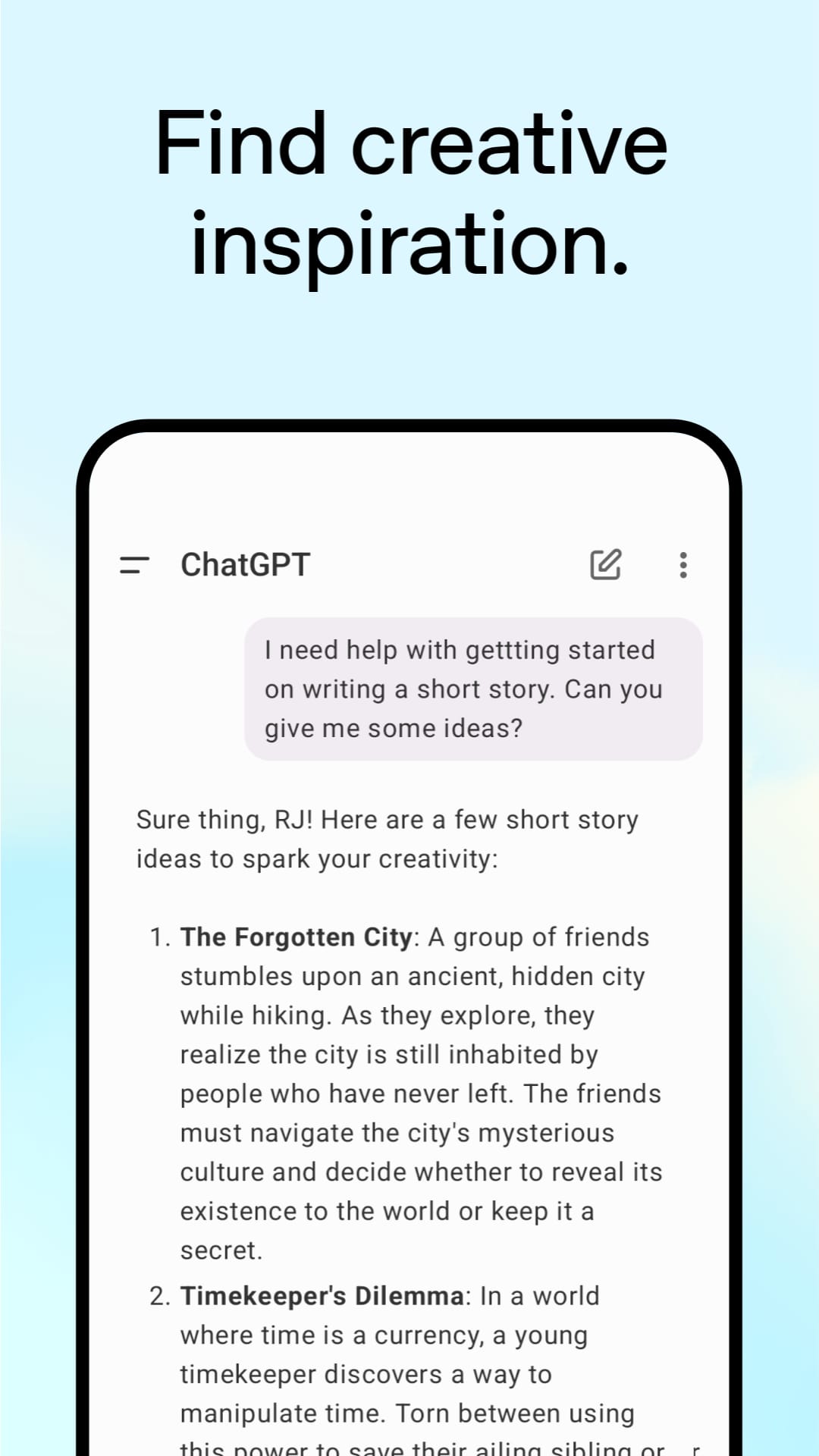Tap the ChatGPT title to switch models
The height and width of the screenshot is (1456, 819).
pos(244,564)
